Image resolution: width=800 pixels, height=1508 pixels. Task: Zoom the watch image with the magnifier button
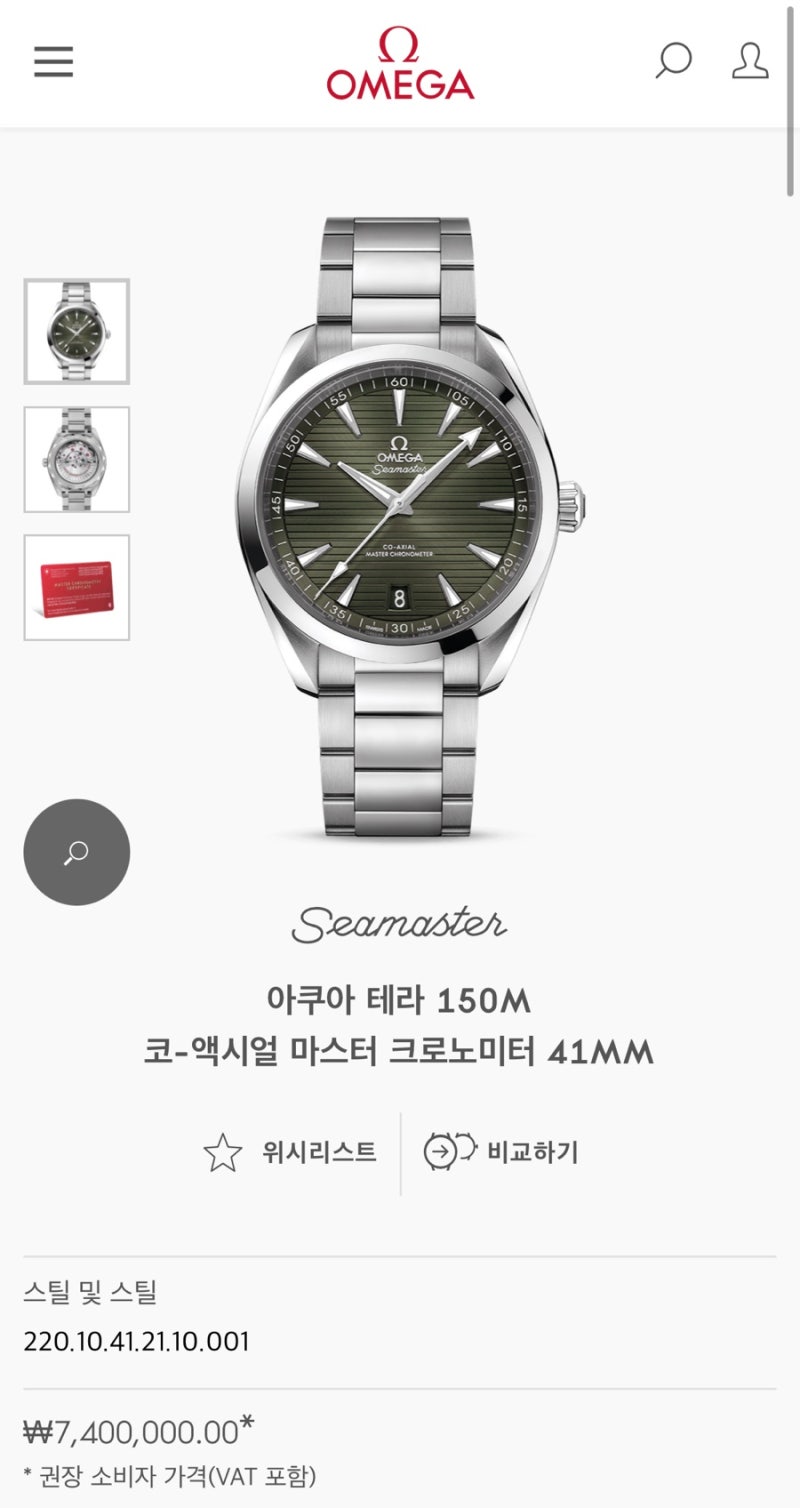pos(77,852)
